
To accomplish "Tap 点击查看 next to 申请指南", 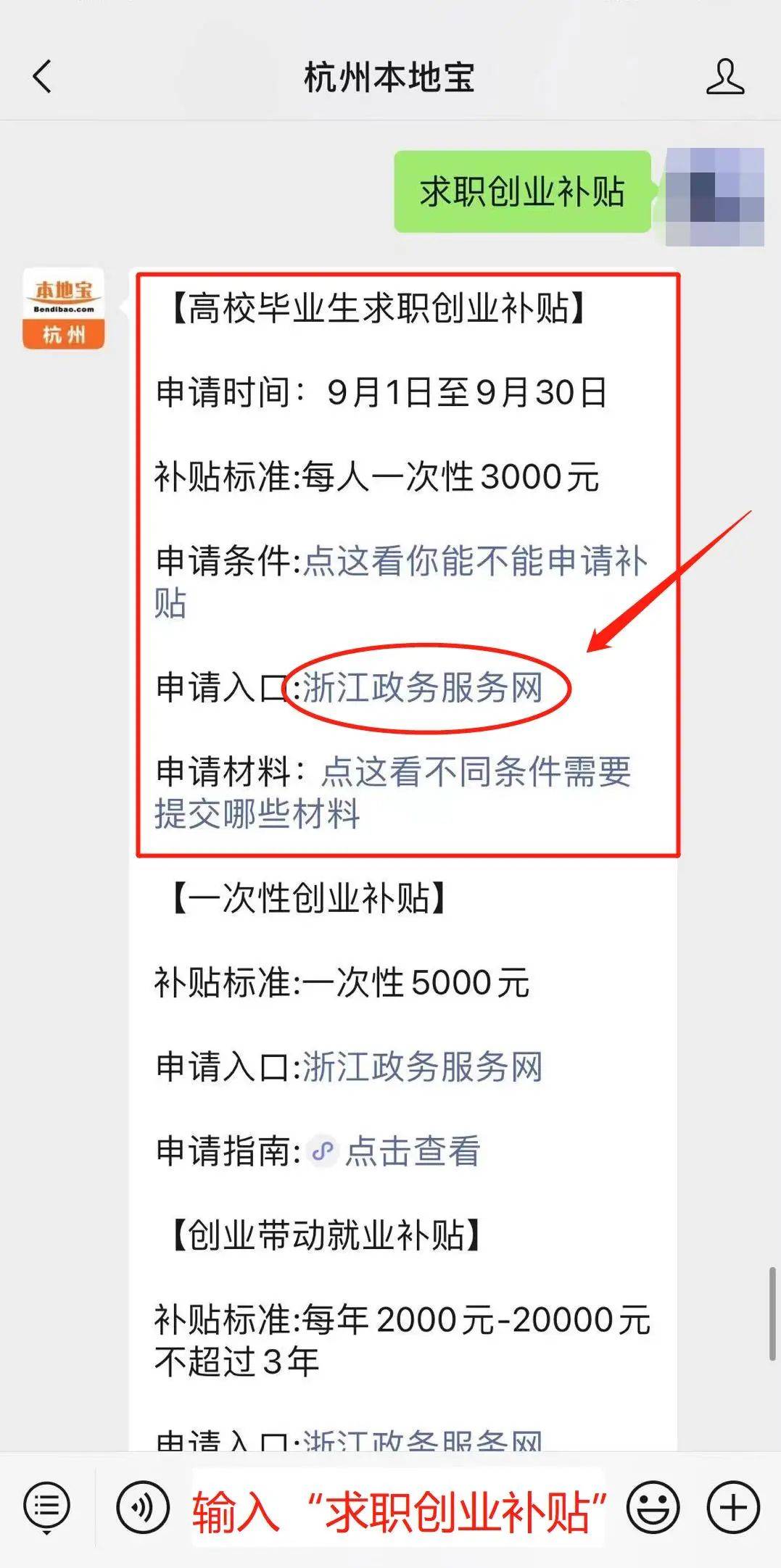I will 412,1151.
